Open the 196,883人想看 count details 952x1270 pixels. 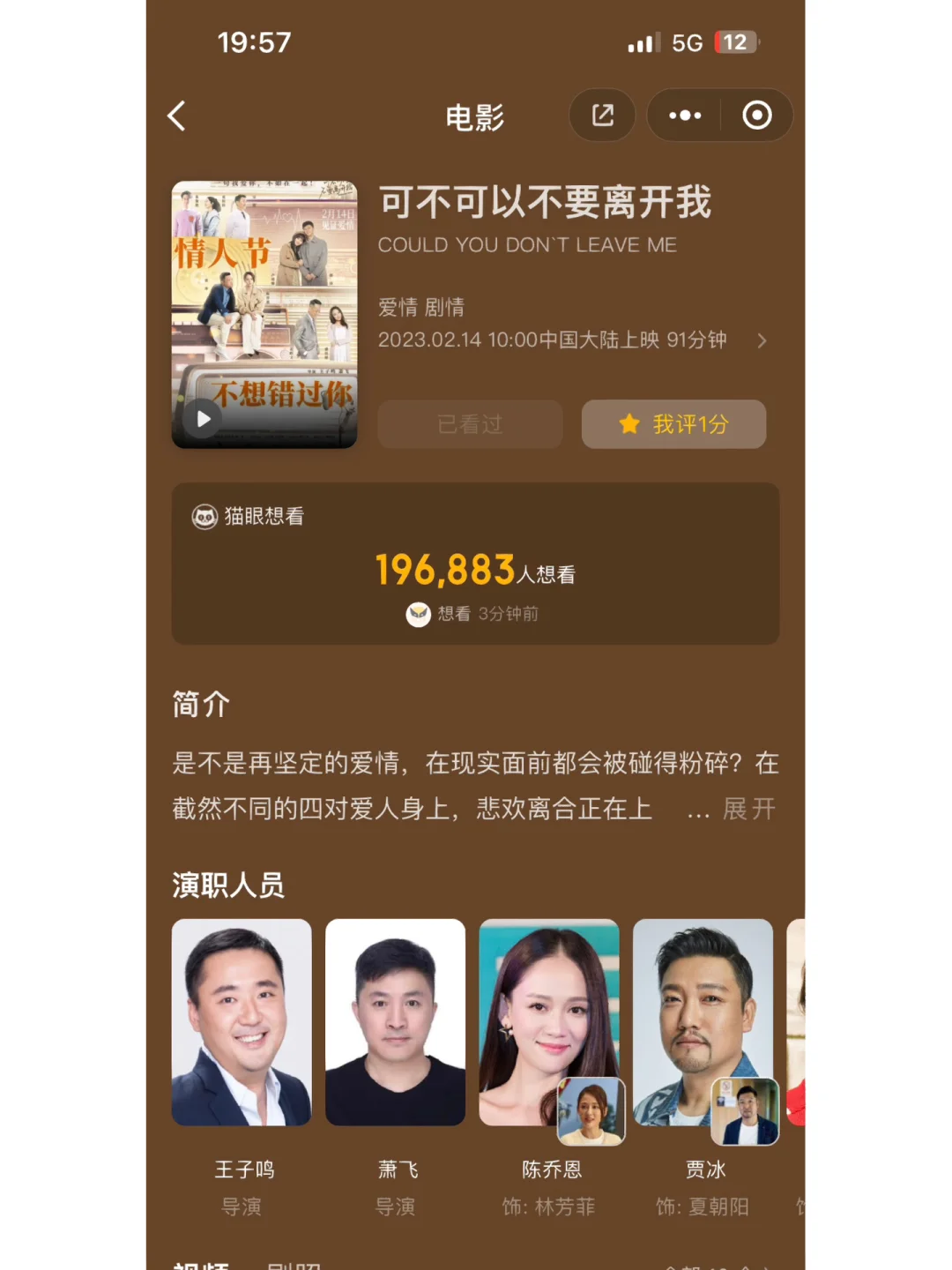click(x=476, y=570)
